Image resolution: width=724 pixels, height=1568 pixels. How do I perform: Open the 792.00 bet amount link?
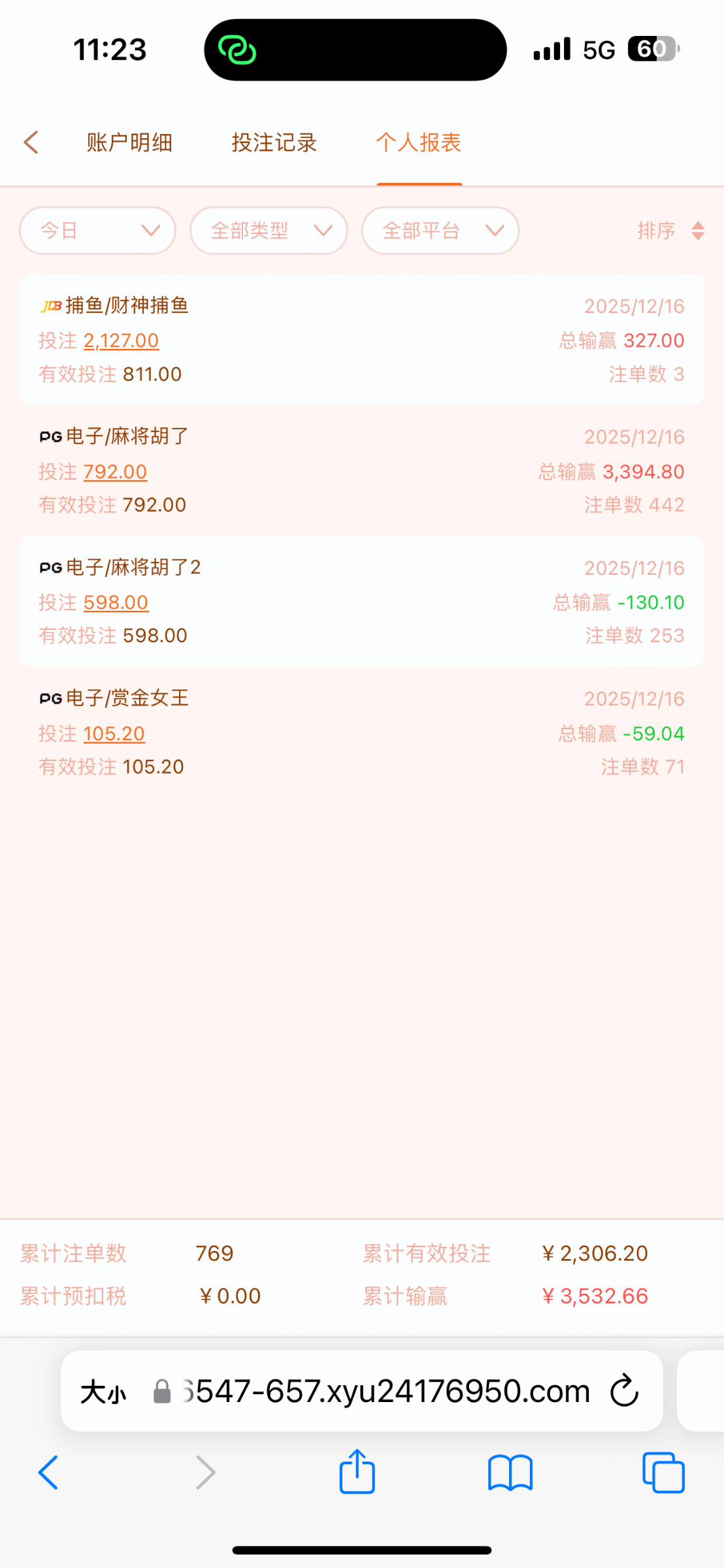click(116, 472)
